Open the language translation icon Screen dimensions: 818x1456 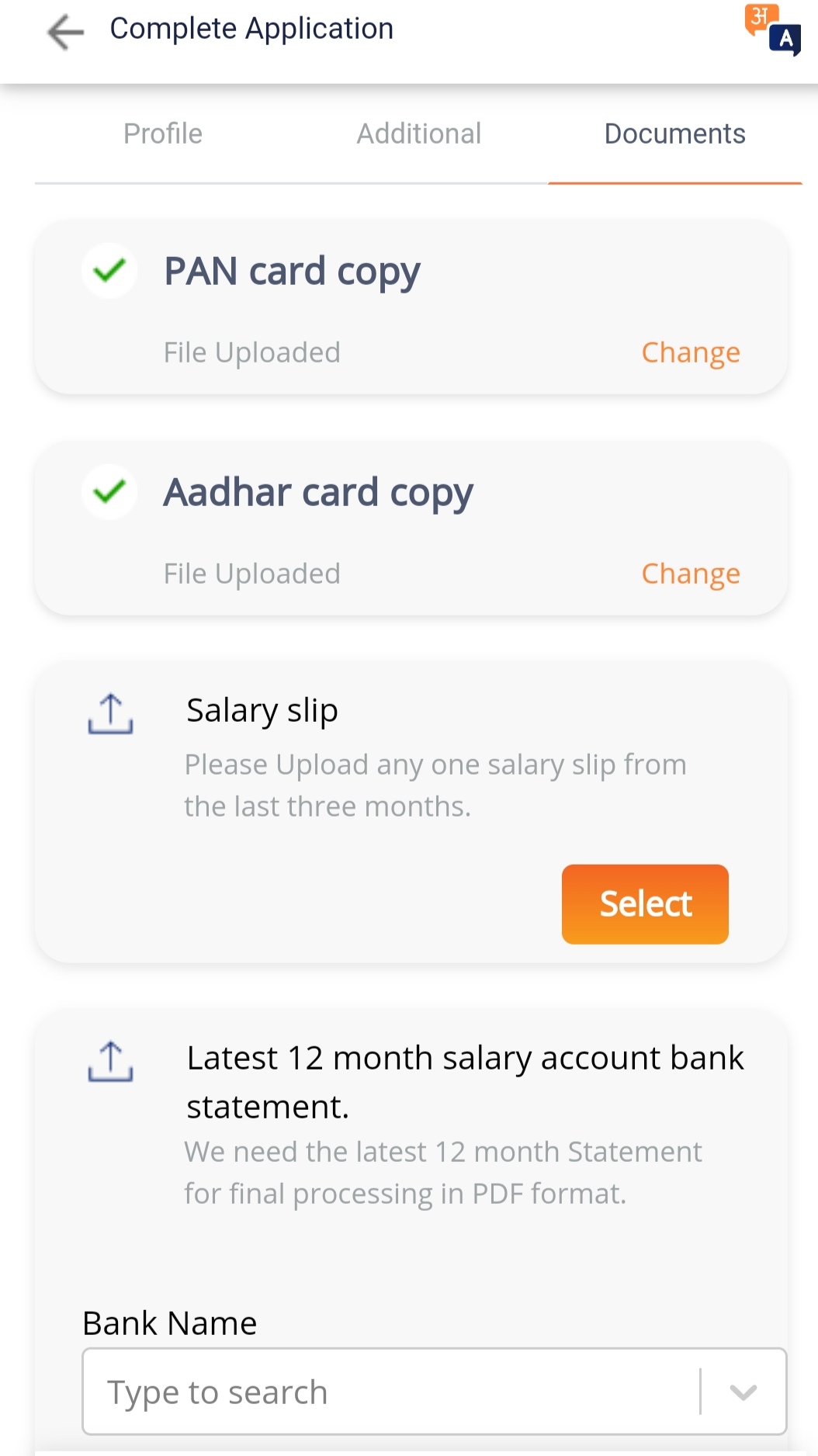772,30
